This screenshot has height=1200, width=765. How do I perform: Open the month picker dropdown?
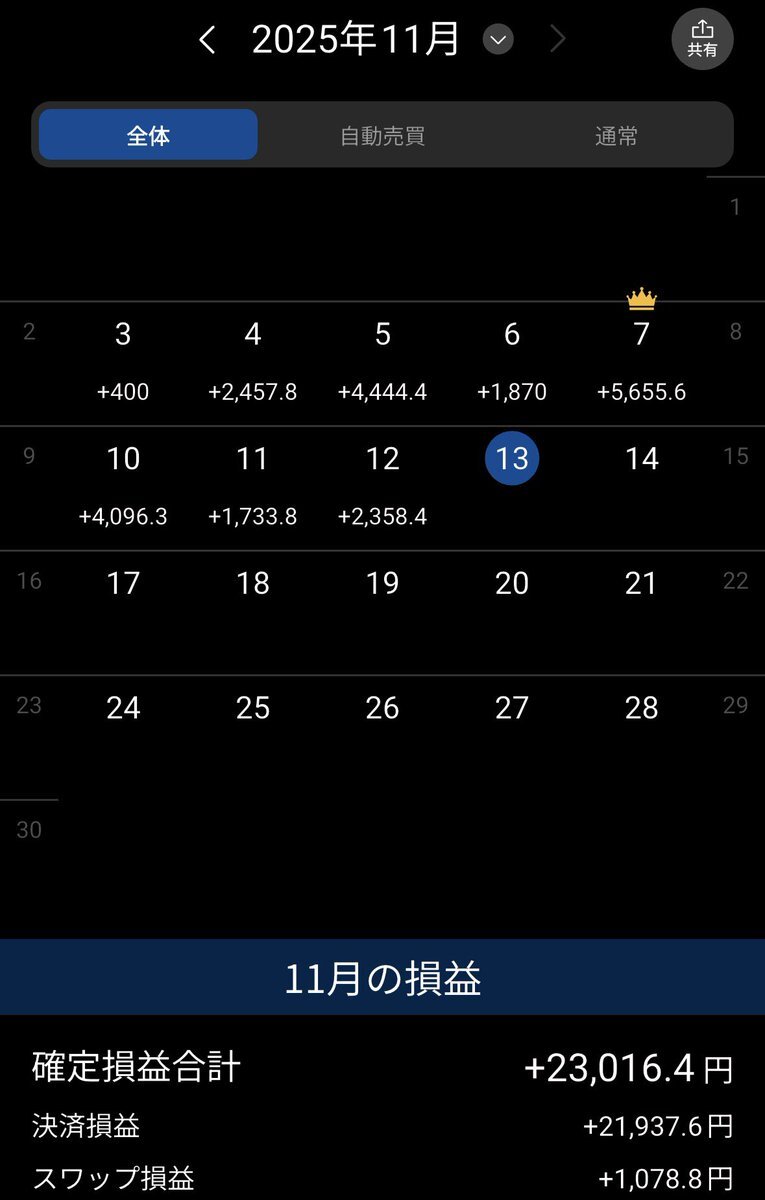click(498, 40)
